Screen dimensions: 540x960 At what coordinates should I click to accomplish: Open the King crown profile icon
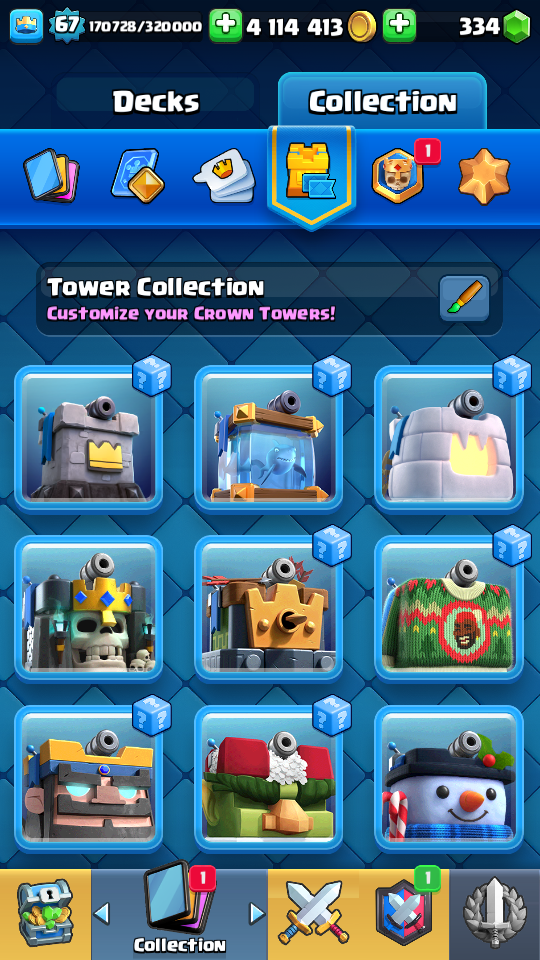(26, 26)
